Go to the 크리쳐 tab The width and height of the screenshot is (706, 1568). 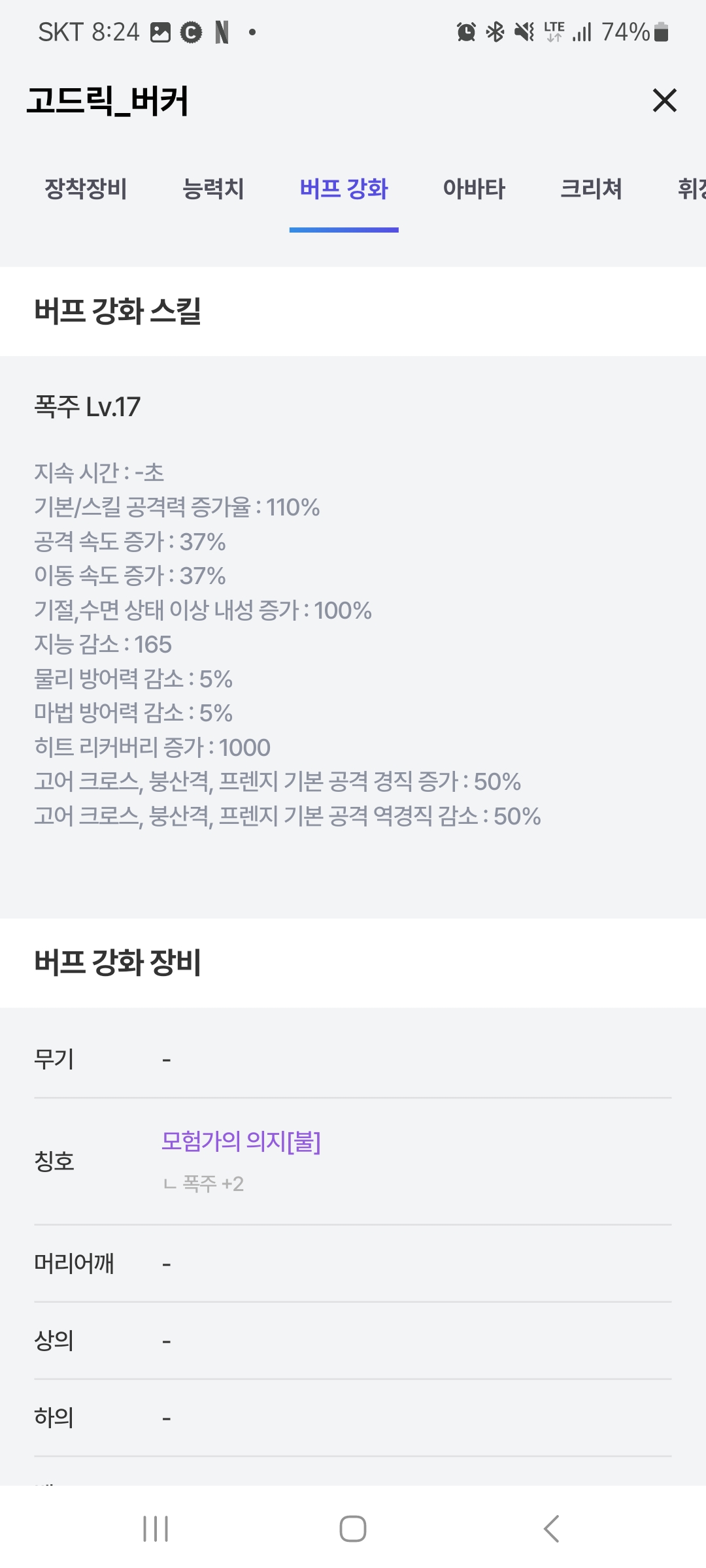coord(591,189)
